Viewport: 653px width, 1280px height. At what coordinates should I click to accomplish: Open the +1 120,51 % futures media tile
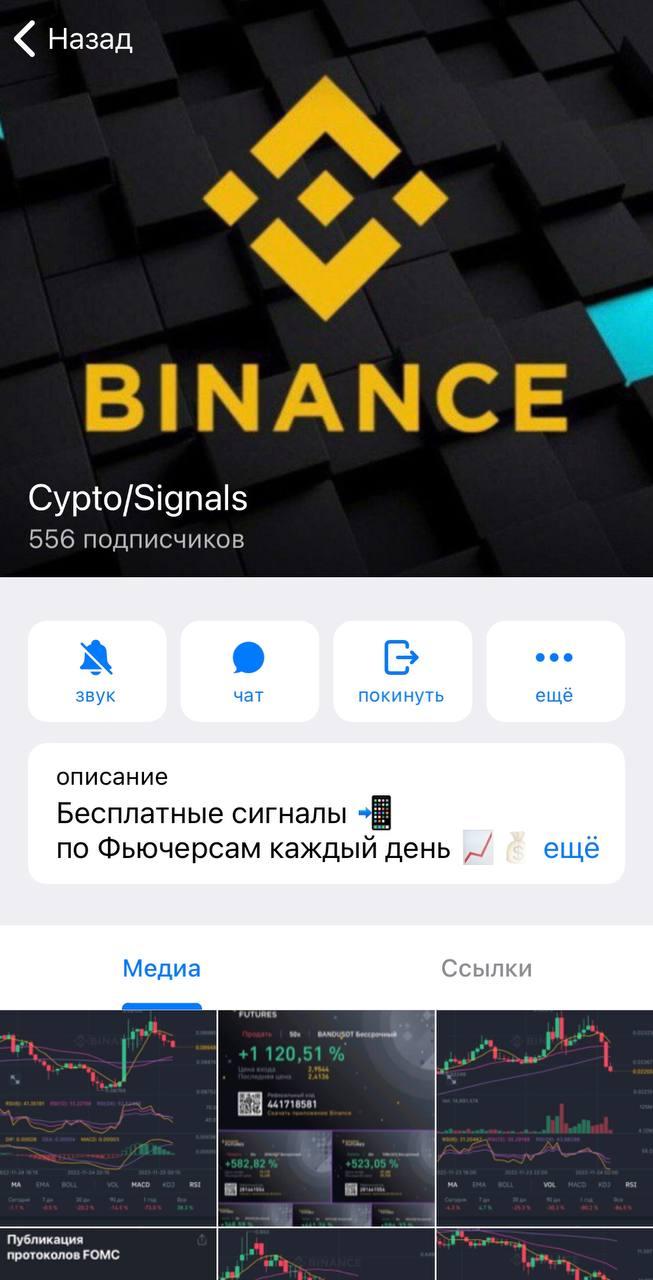(x=326, y=1116)
